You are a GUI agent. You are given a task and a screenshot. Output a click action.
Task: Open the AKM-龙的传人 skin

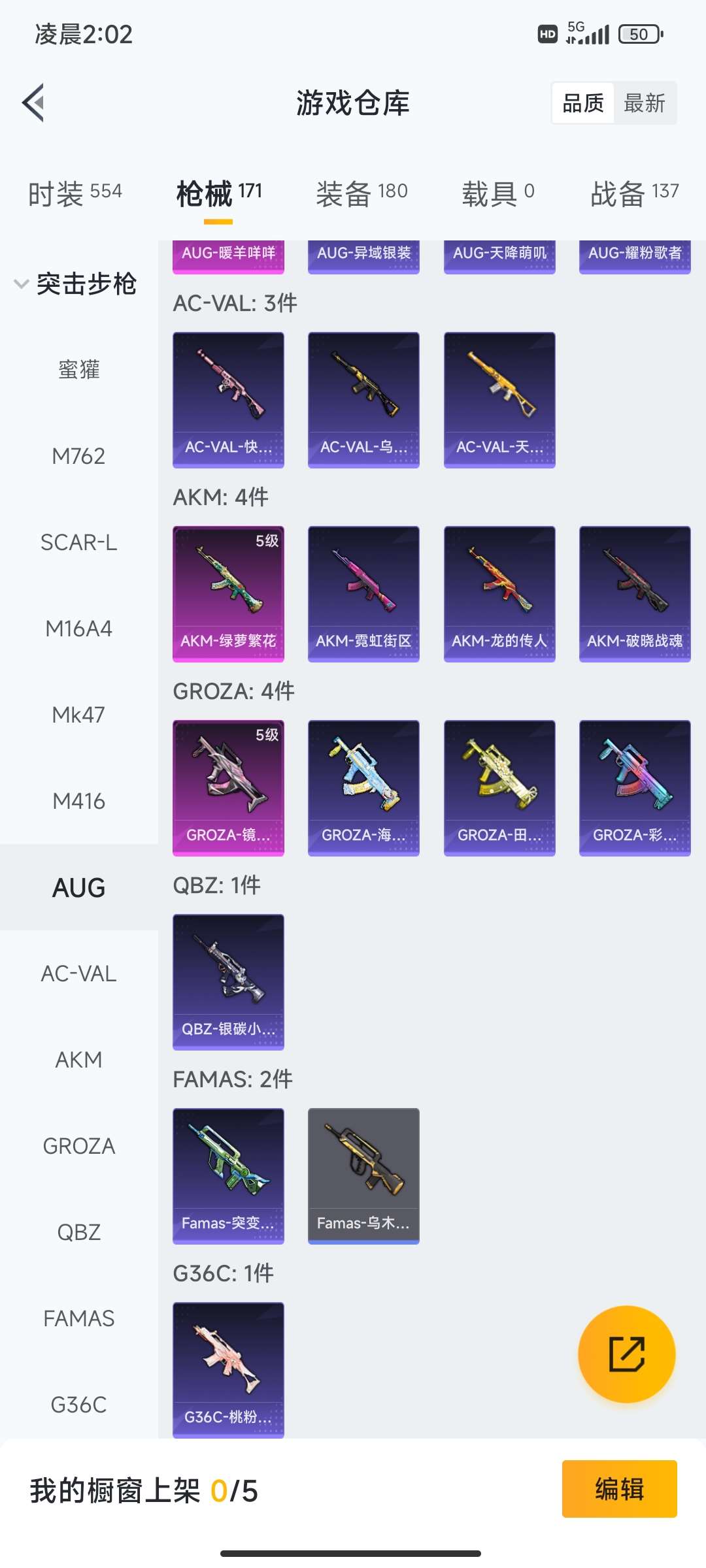tap(499, 593)
